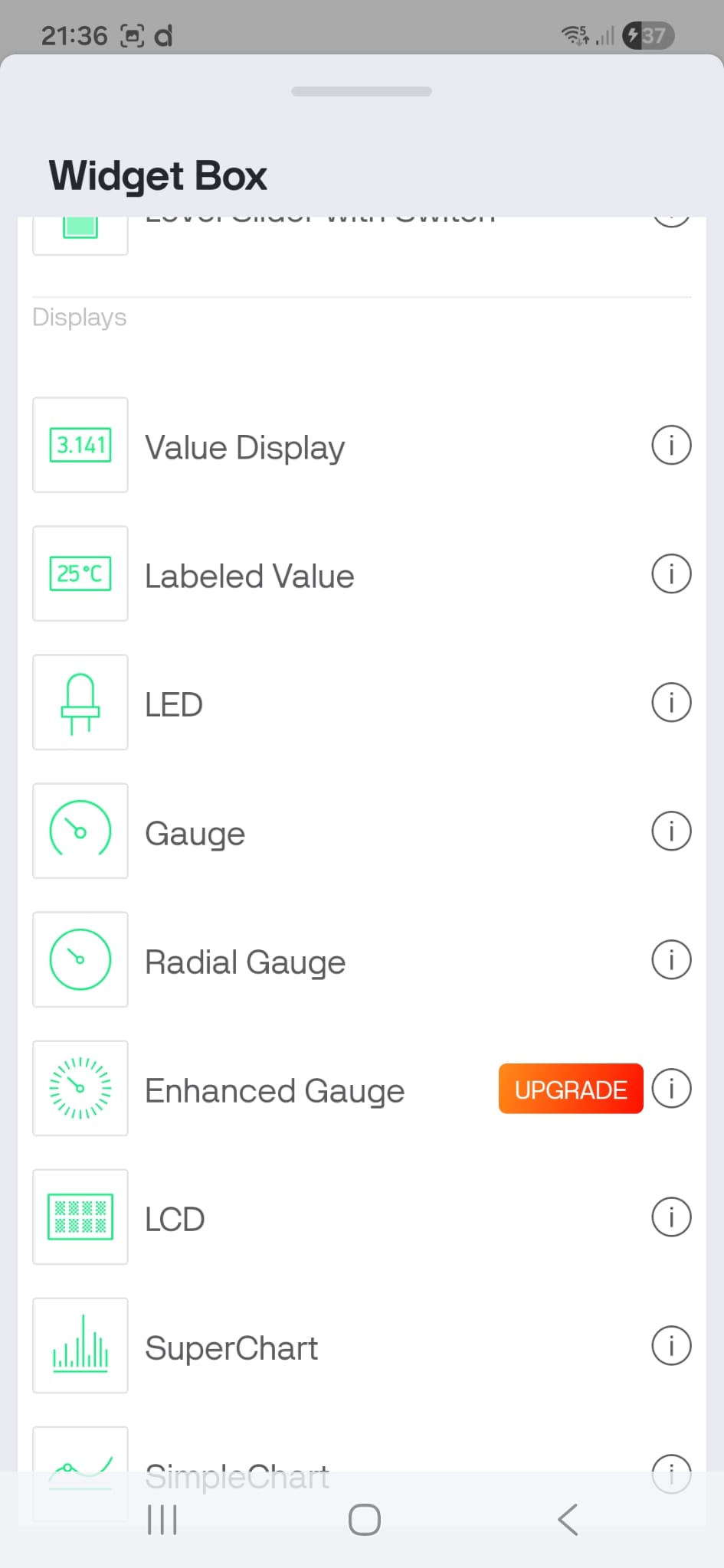Select the Labeled Value widget
The image size is (724, 1568).
(x=362, y=573)
